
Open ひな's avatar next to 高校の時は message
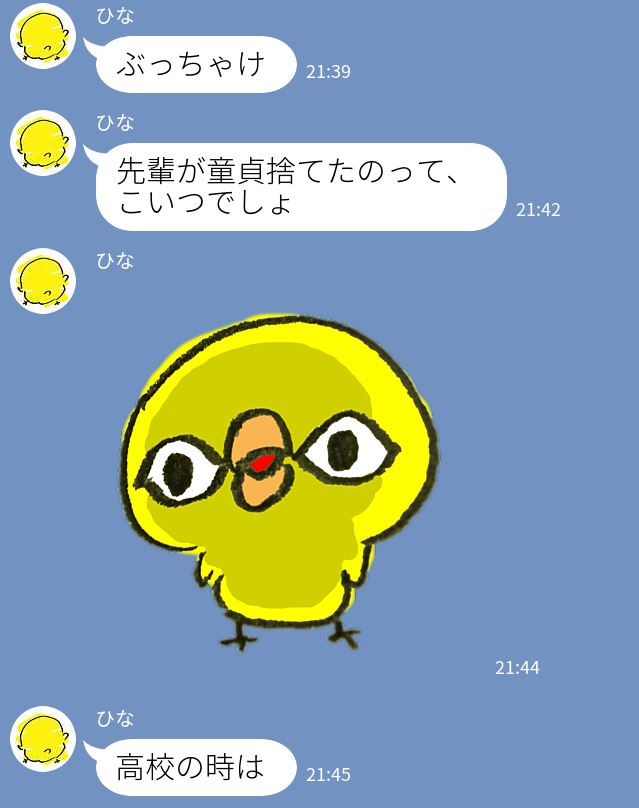43,739
